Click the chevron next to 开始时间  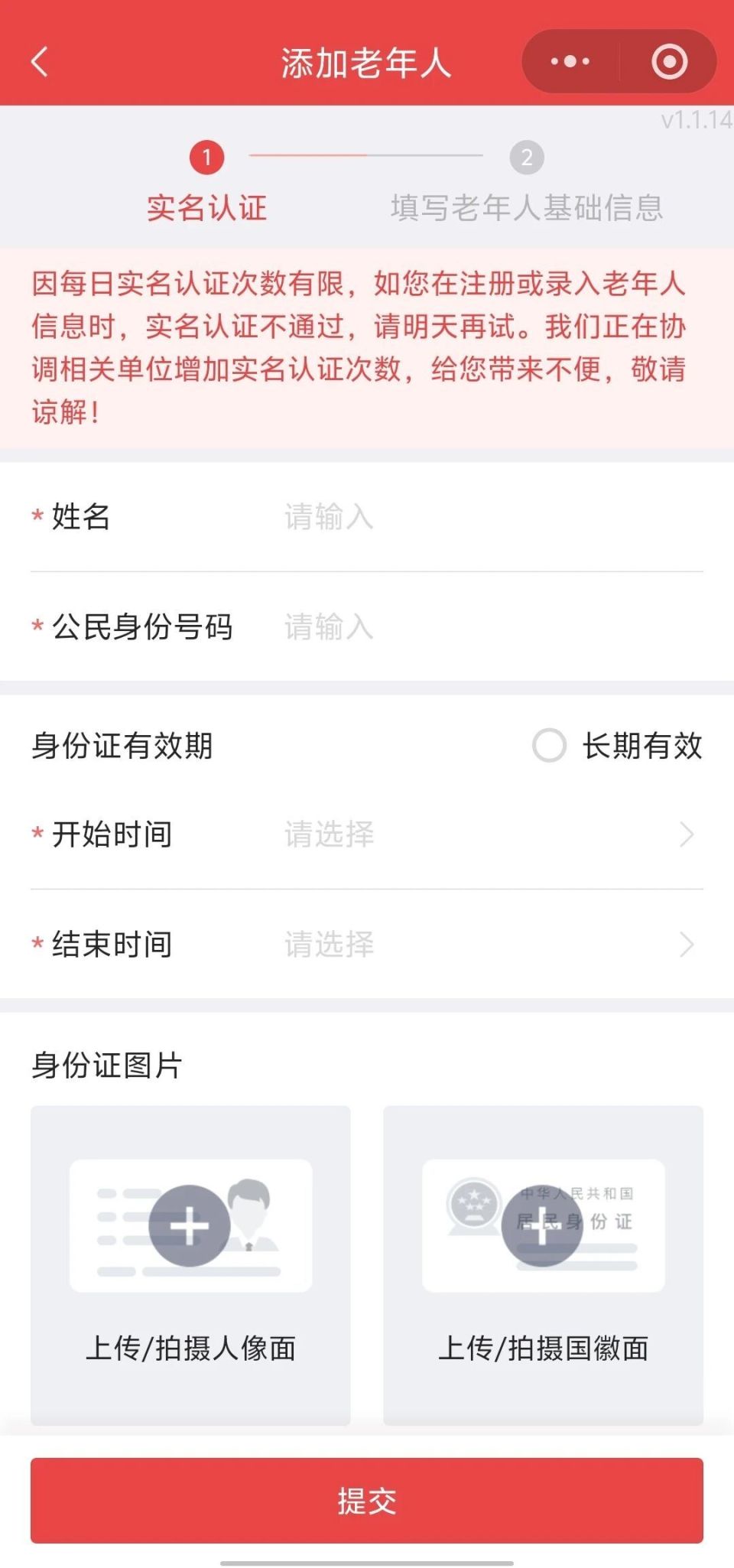point(687,835)
